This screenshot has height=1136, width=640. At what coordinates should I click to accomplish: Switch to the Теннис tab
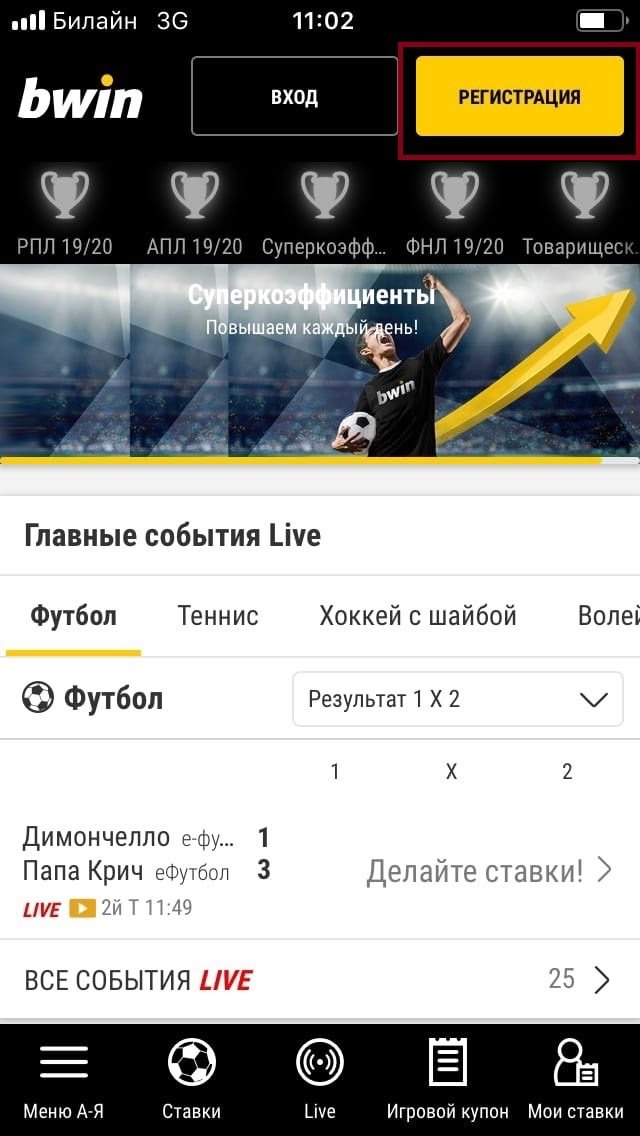point(218,616)
